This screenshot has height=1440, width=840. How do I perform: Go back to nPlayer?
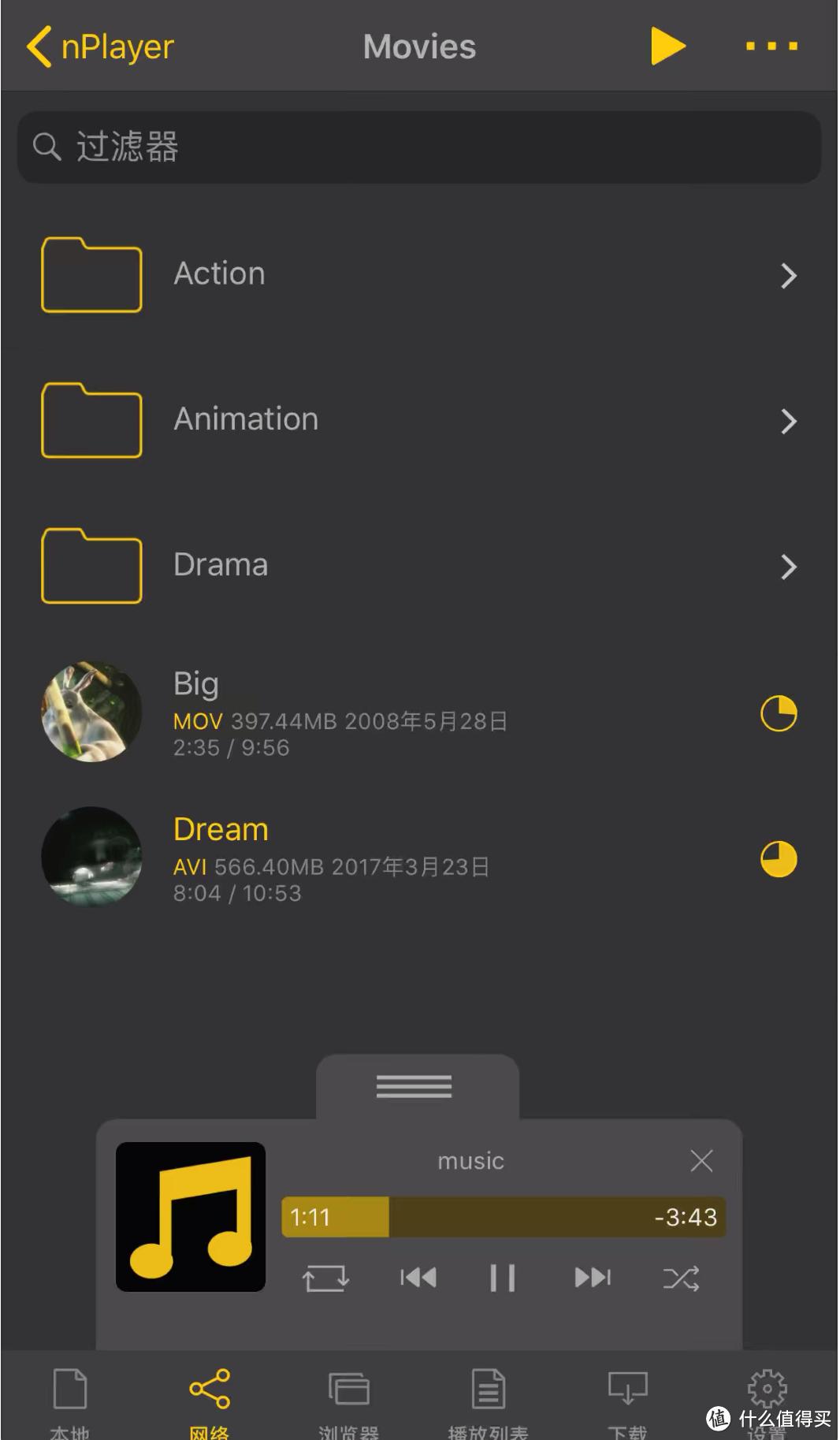100,47
